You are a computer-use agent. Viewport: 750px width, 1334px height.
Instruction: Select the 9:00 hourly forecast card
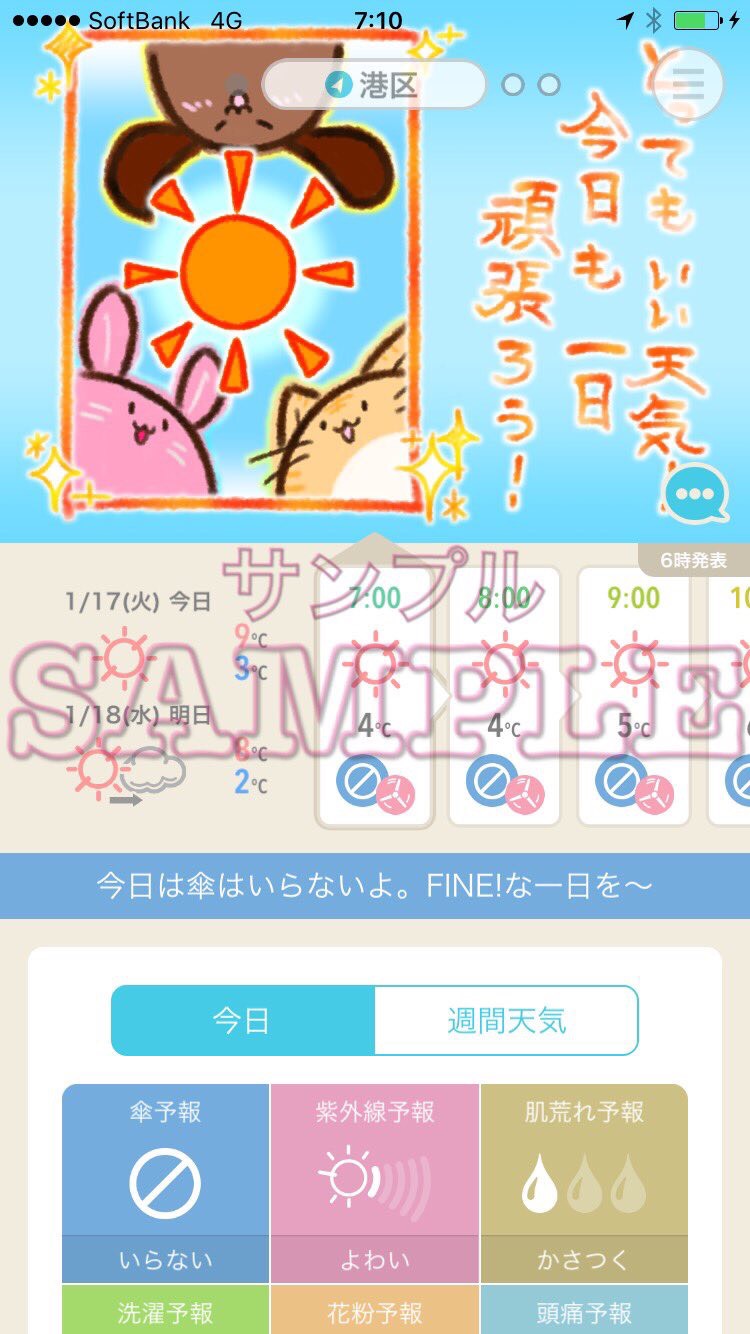click(633, 695)
